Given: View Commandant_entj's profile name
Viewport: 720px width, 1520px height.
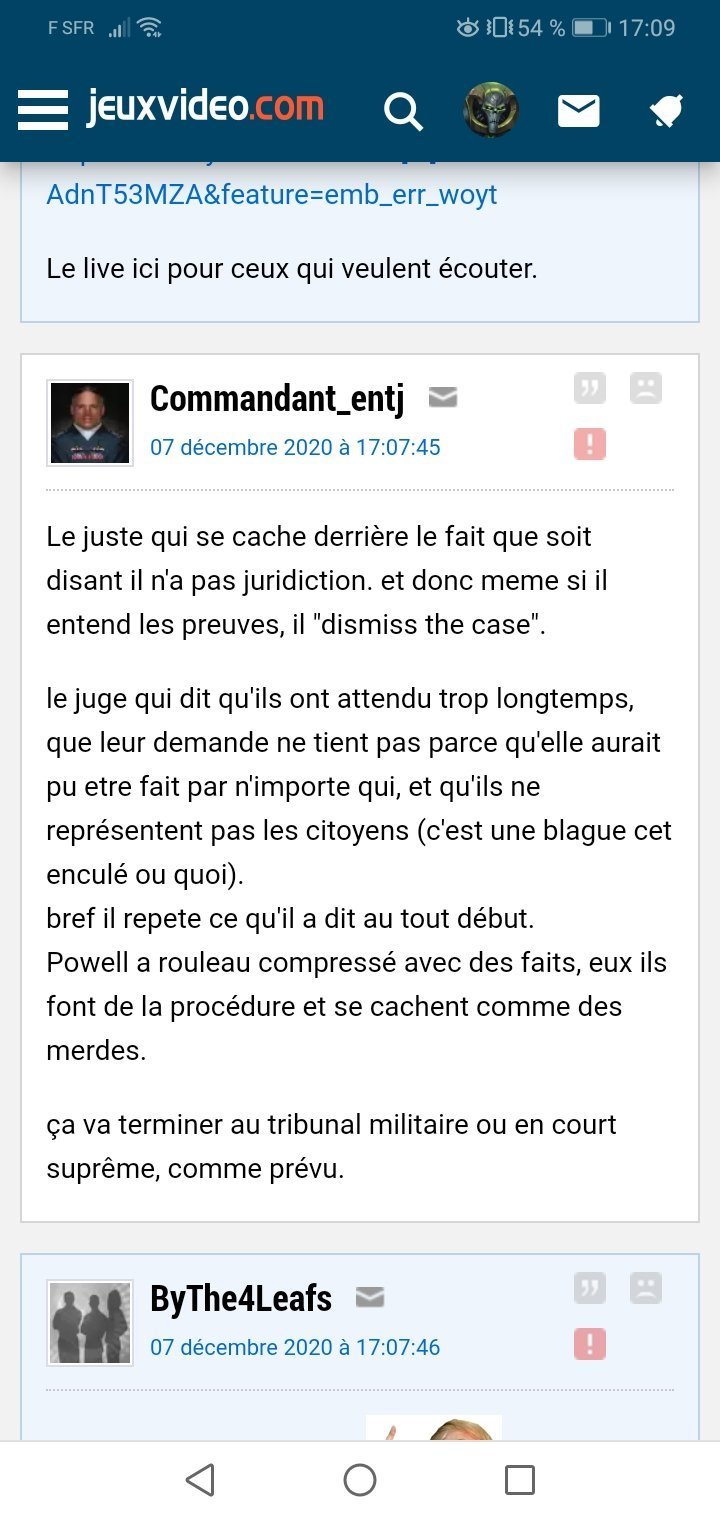Looking at the screenshot, I should click(x=277, y=399).
